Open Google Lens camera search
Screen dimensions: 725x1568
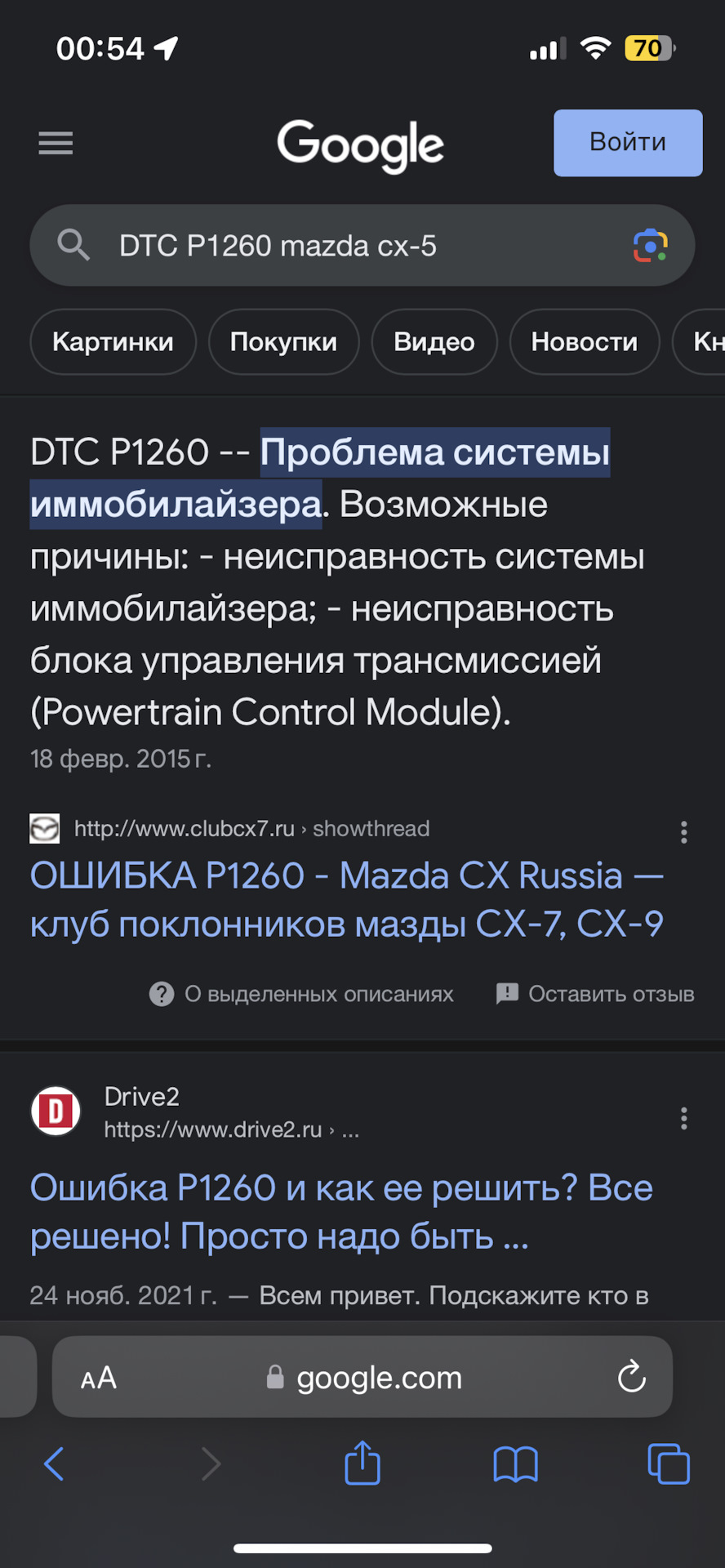pyautogui.click(x=650, y=246)
